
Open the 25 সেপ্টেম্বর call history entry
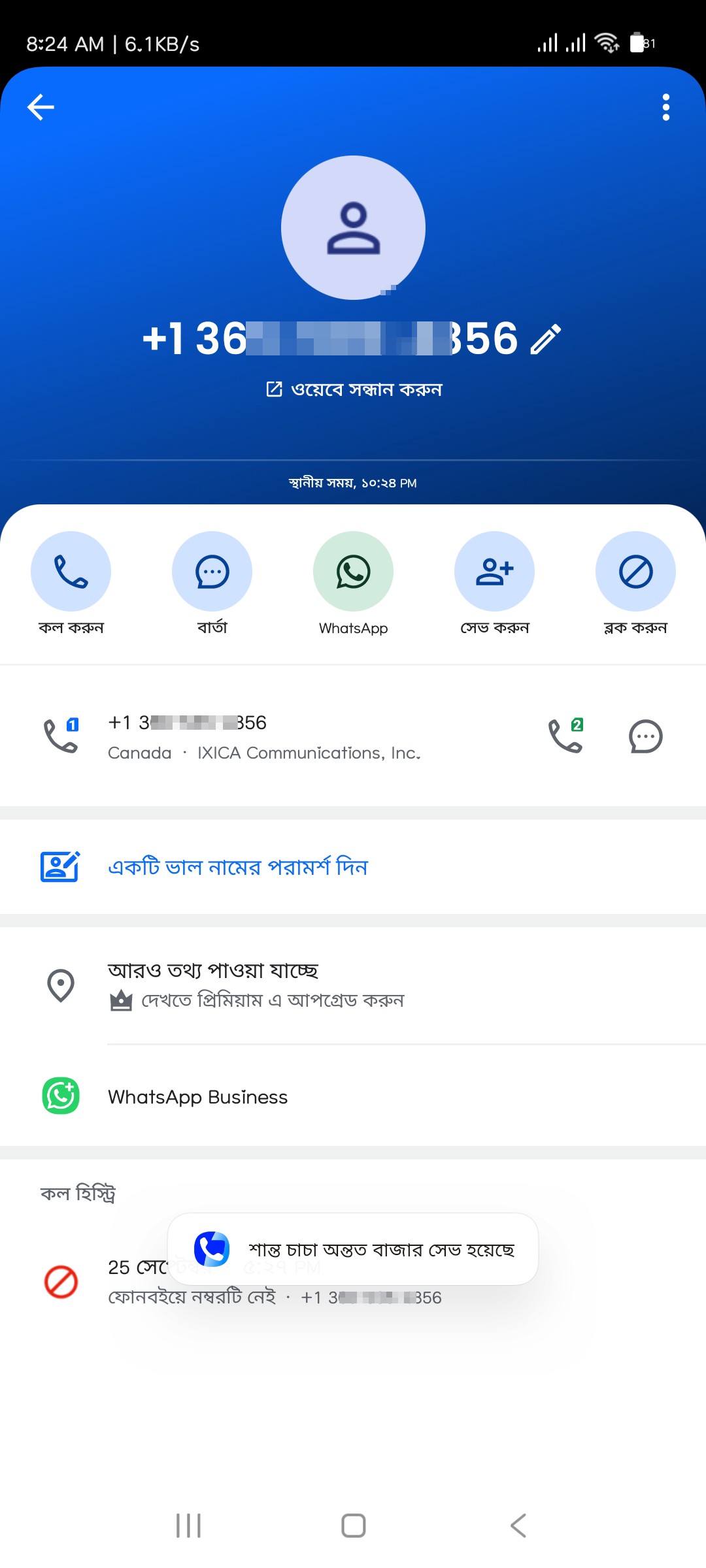tap(353, 1282)
